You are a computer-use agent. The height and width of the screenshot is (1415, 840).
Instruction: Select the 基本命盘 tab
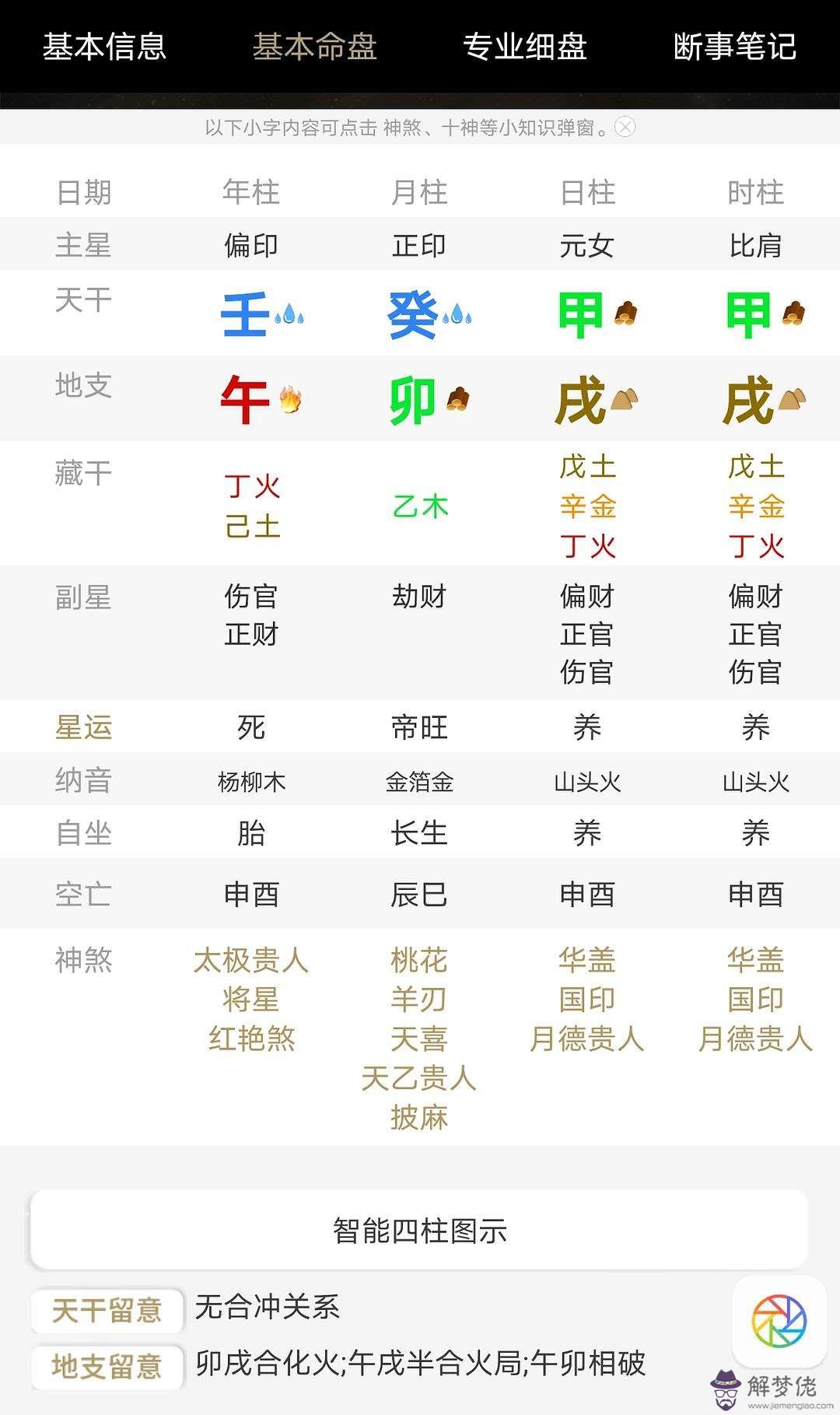pyautogui.click(x=315, y=47)
